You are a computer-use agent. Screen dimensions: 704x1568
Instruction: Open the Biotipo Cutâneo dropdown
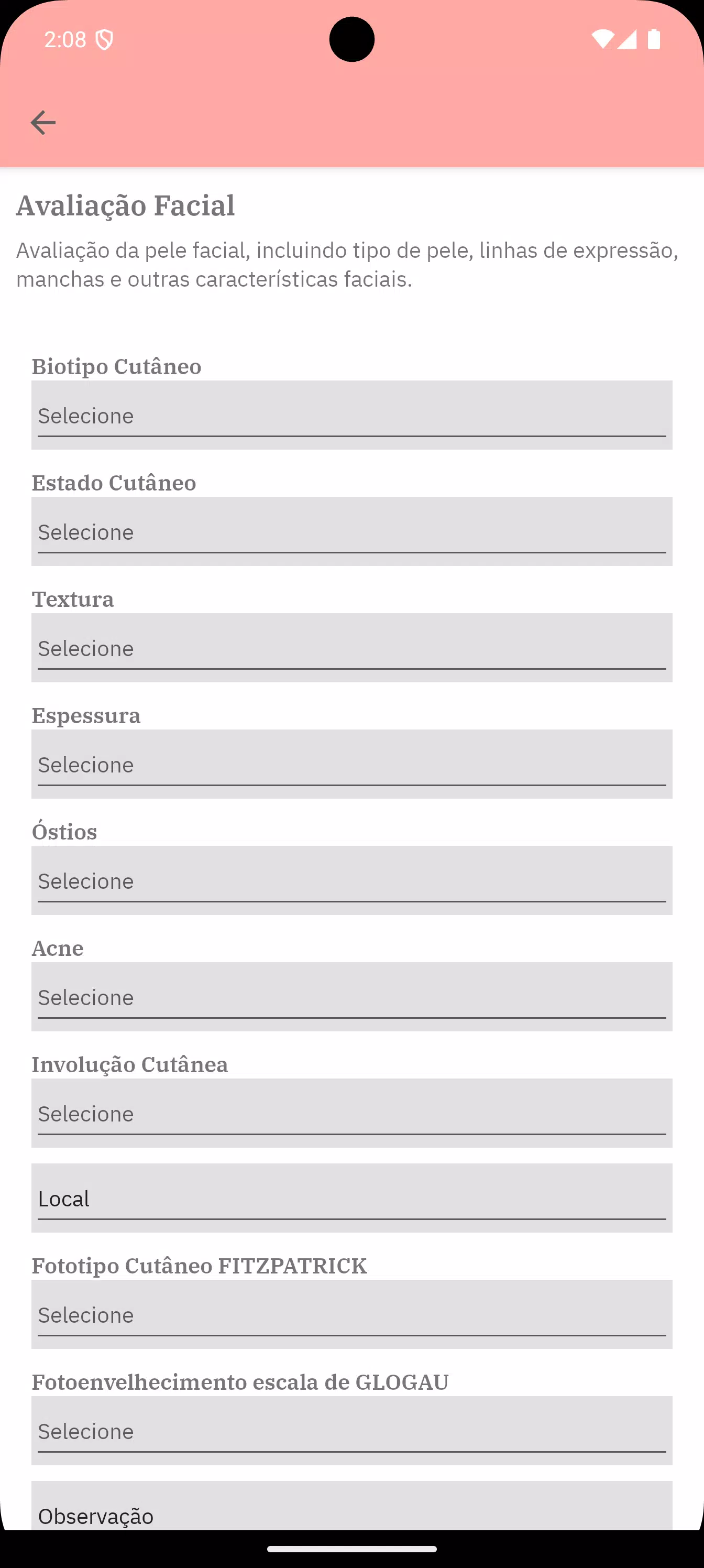point(351,415)
